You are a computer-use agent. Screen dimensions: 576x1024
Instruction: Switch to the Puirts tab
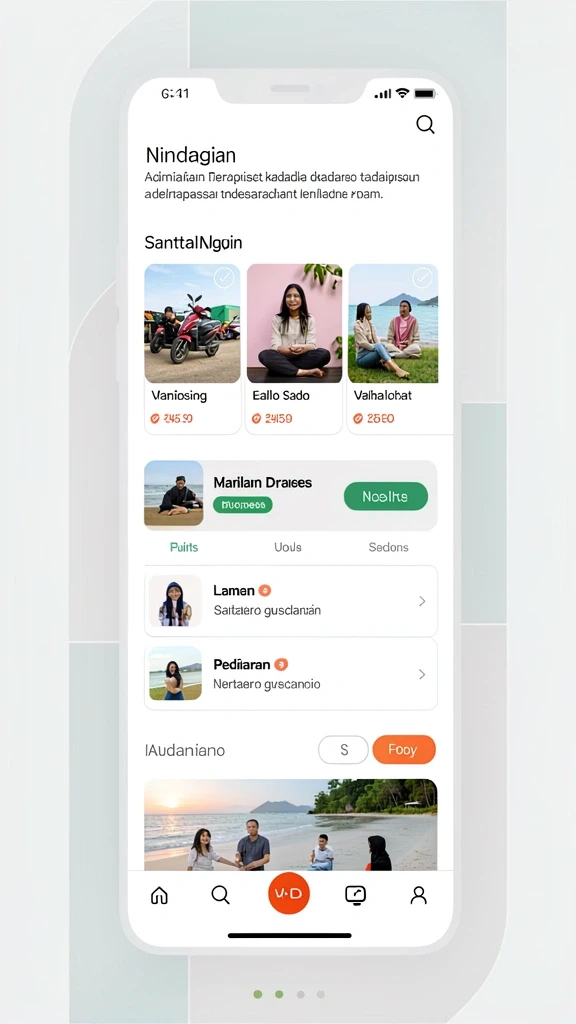pos(184,547)
